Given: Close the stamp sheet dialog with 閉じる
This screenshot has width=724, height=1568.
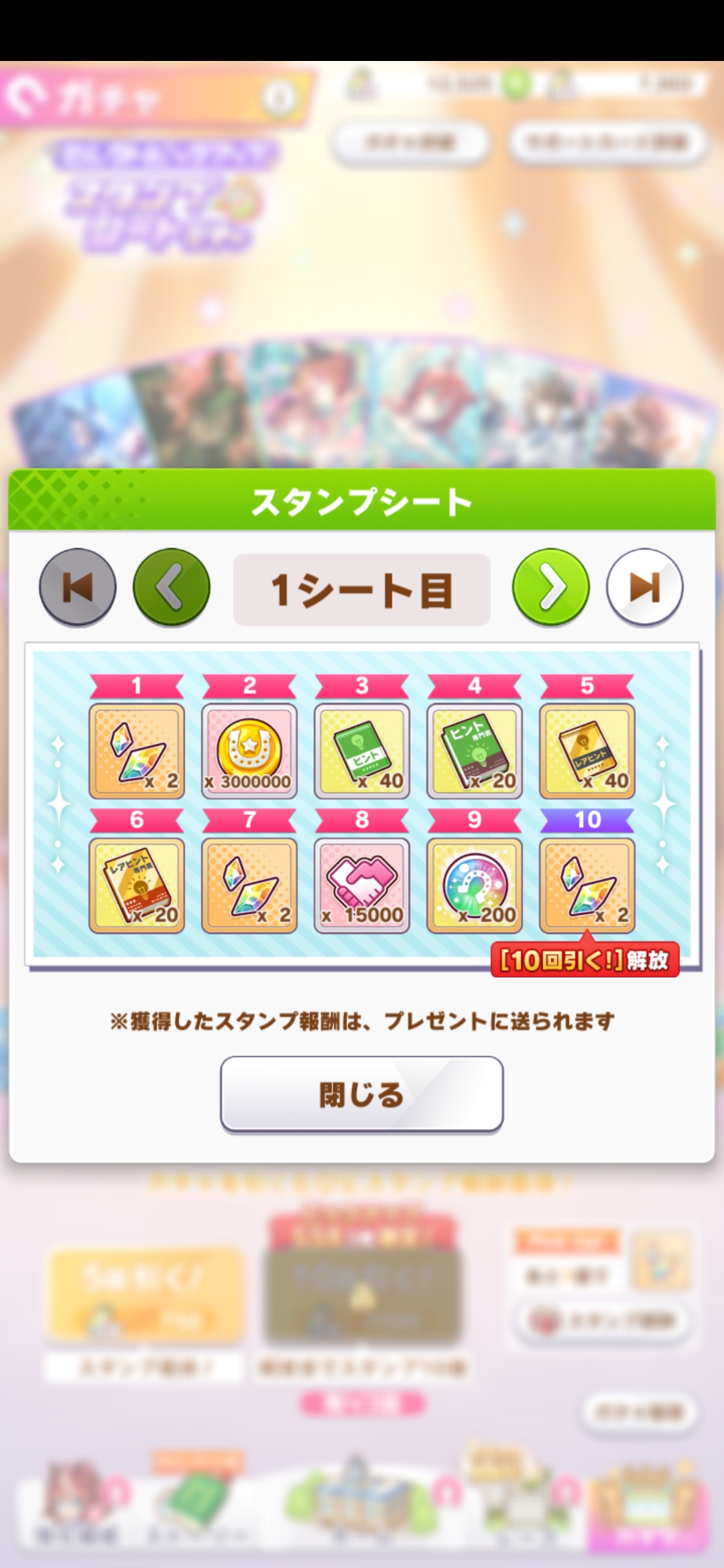Looking at the screenshot, I should [361, 1094].
